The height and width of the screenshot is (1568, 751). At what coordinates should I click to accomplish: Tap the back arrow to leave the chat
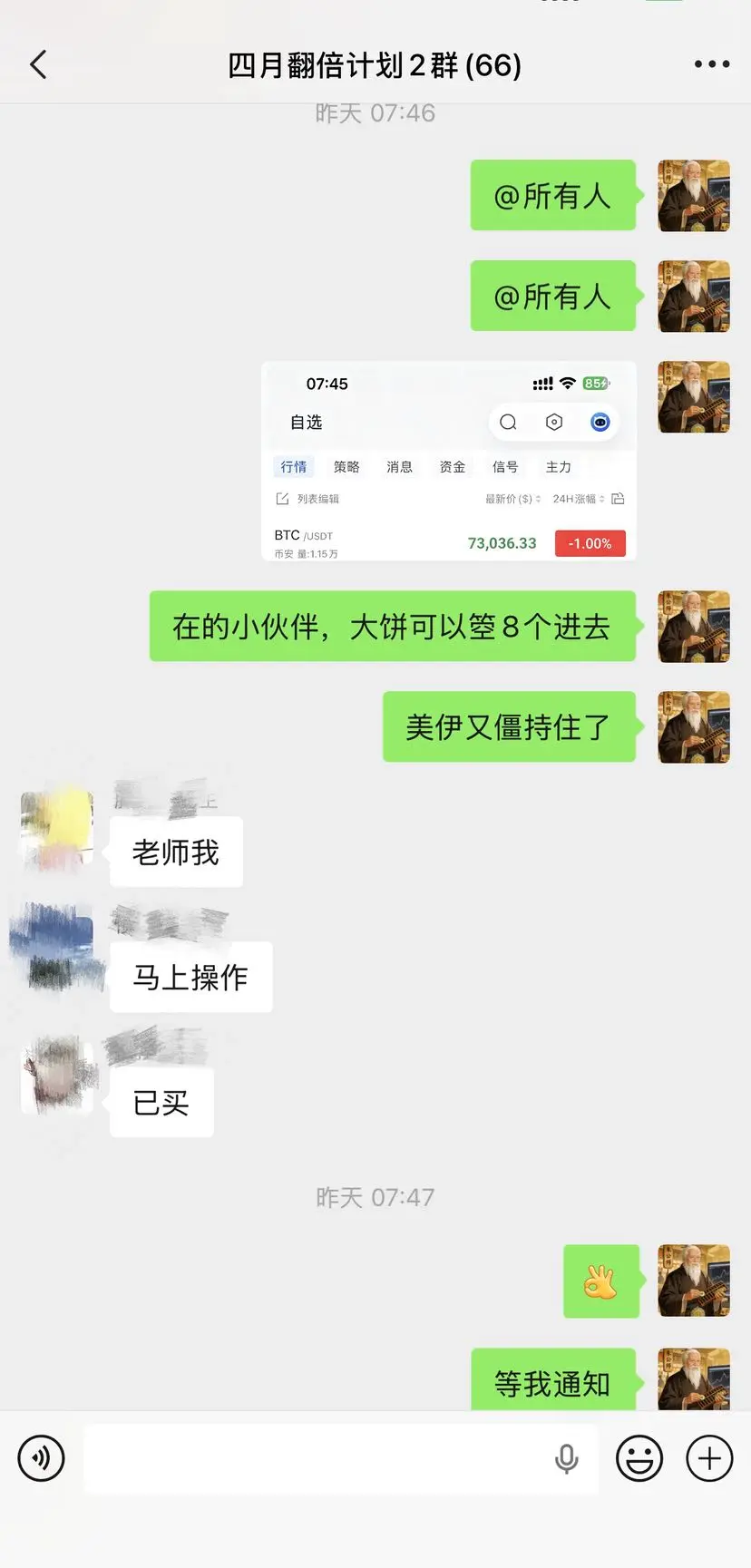coord(37,64)
